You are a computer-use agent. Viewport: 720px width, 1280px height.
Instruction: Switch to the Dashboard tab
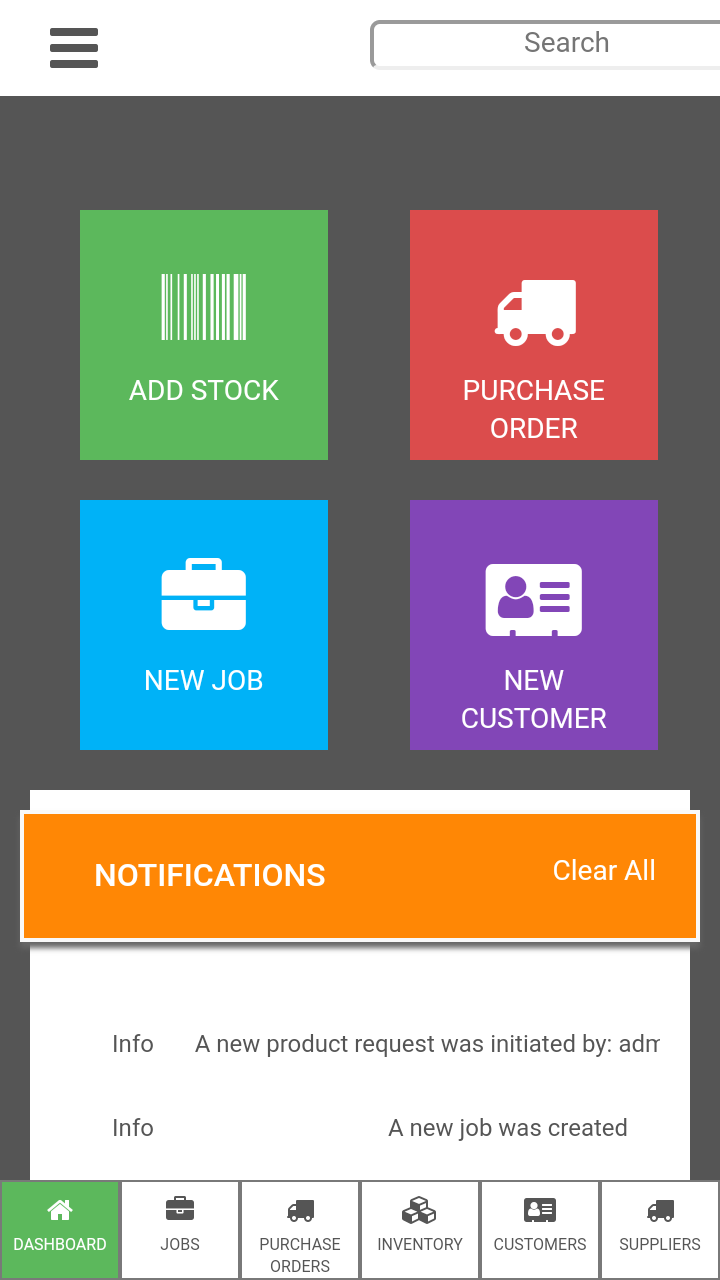[x=60, y=1230]
